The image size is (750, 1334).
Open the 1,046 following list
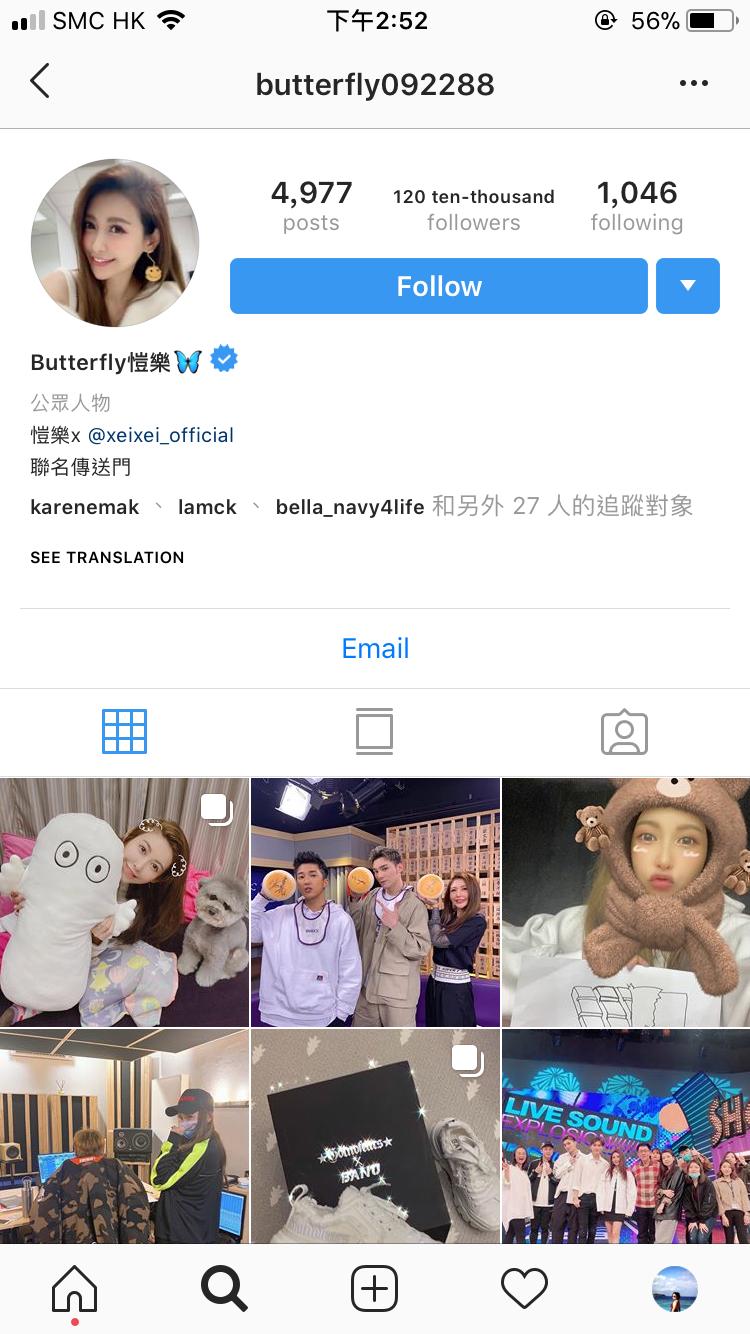point(636,206)
